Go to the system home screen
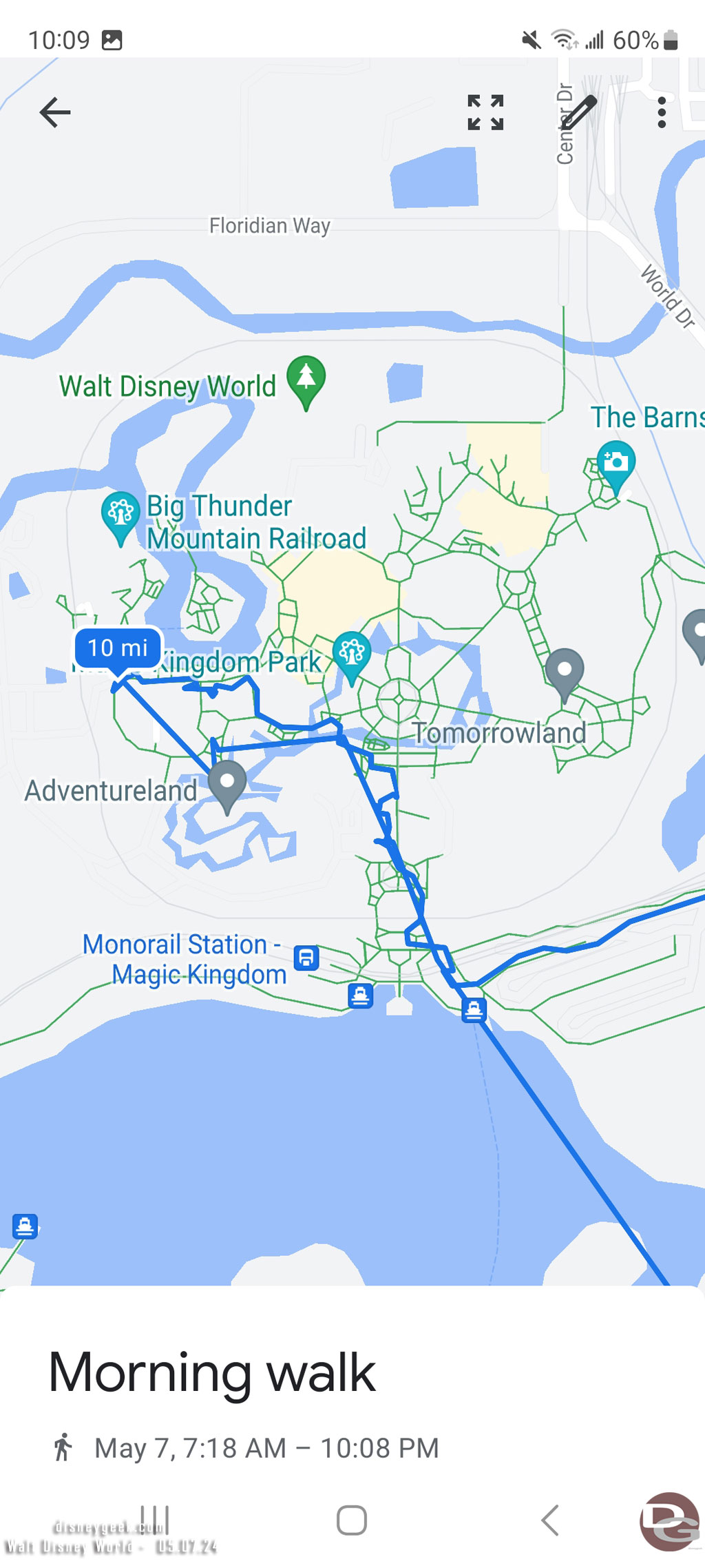Image resolution: width=705 pixels, height=1568 pixels. point(352,1520)
